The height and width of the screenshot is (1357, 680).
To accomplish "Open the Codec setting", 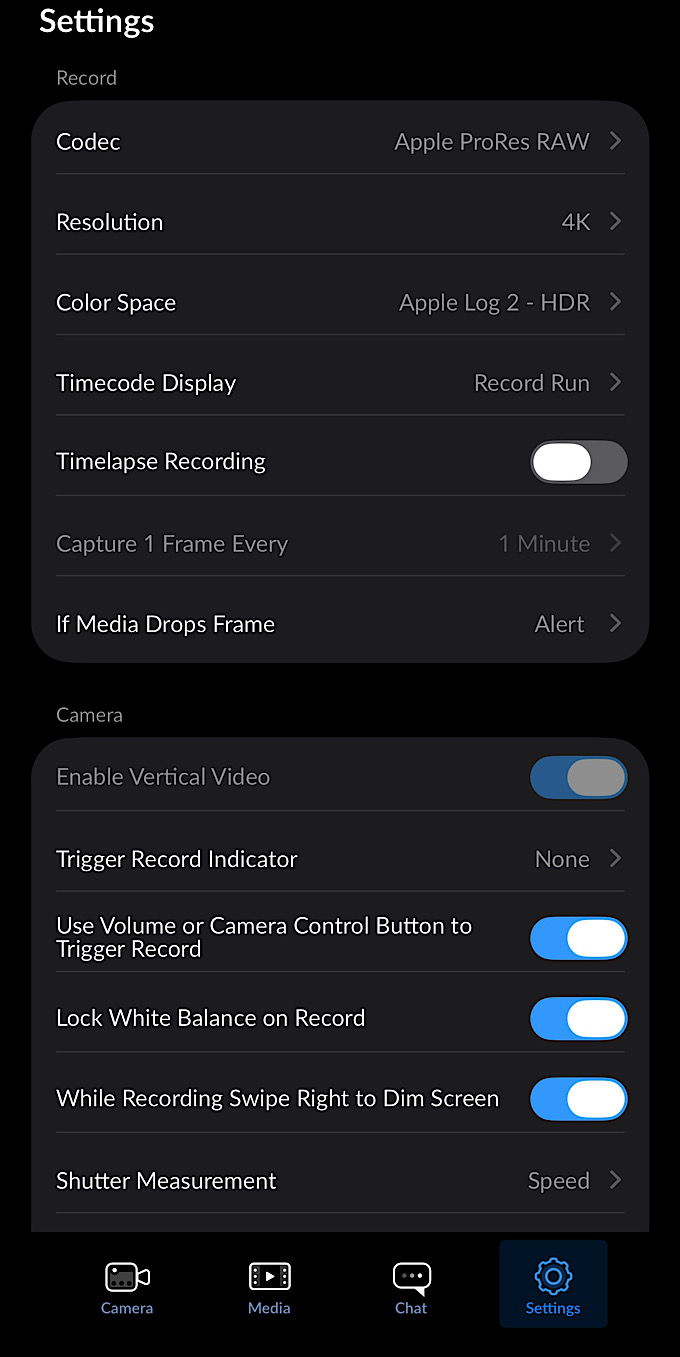I will (x=340, y=142).
